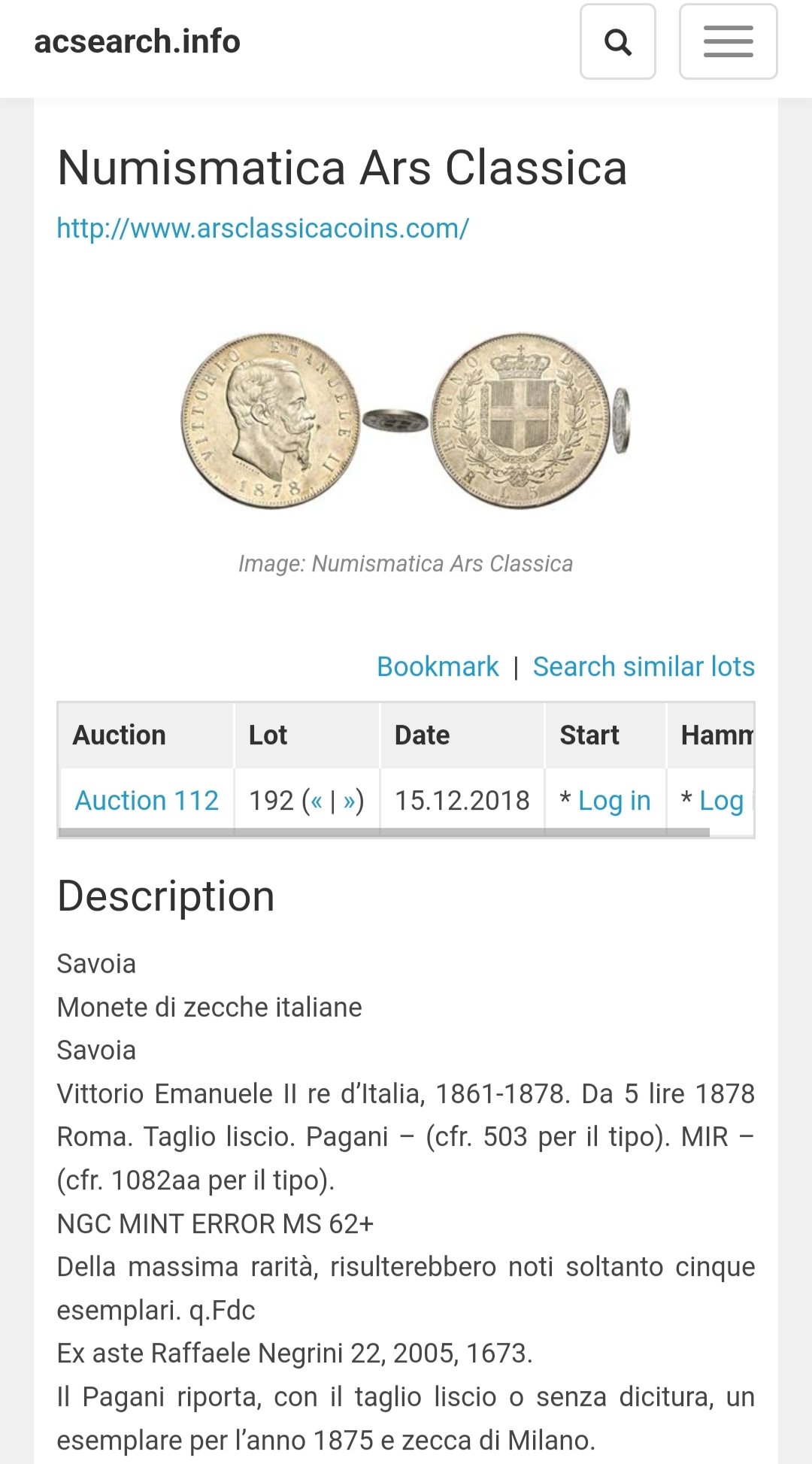Go to the next lot (»)
The width and height of the screenshot is (812, 1464).
pyautogui.click(x=350, y=801)
